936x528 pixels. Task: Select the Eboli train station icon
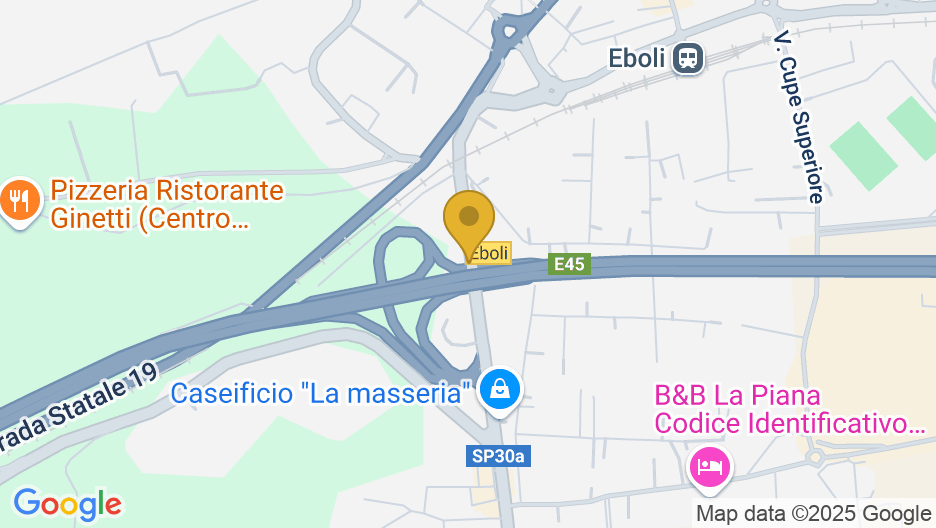click(687, 58)
